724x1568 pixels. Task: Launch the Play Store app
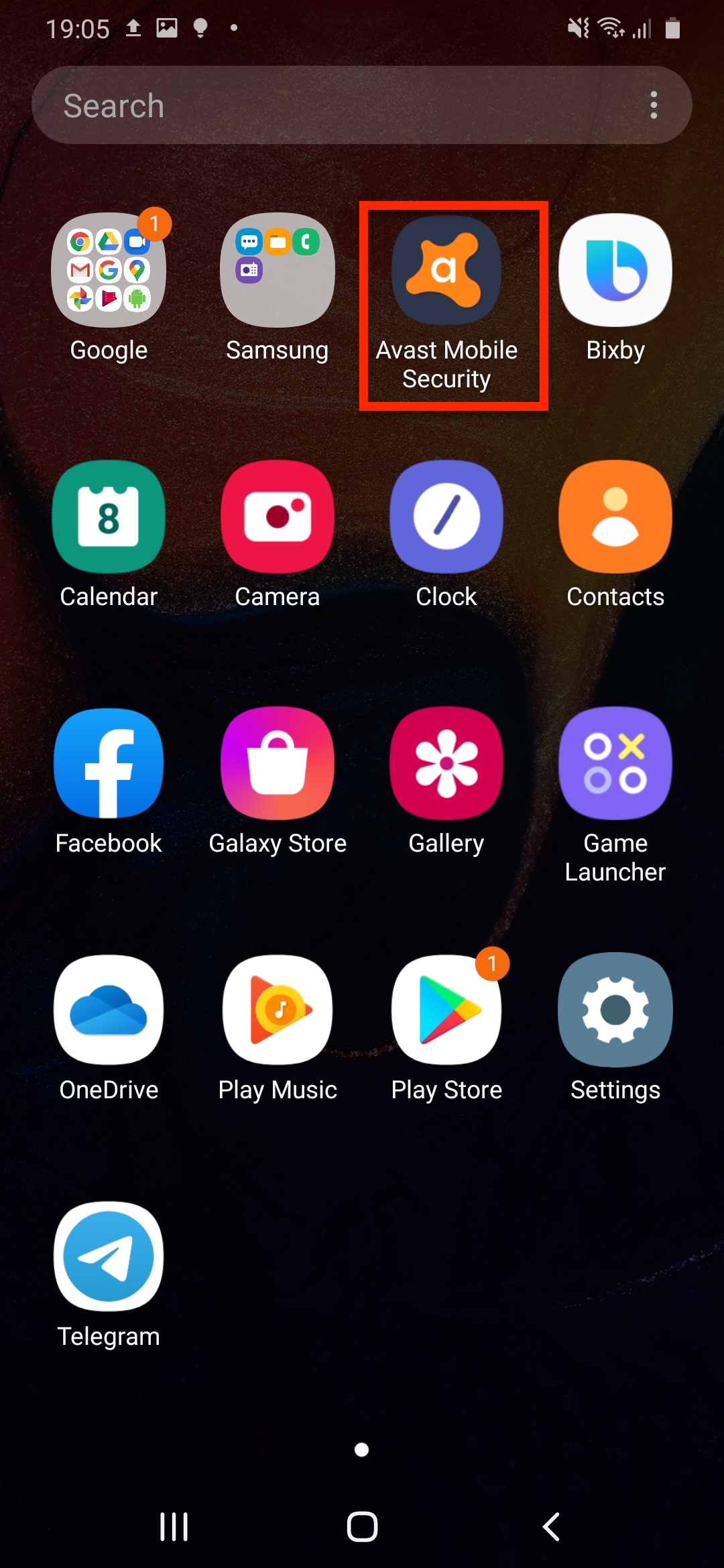coord(446,1010)
